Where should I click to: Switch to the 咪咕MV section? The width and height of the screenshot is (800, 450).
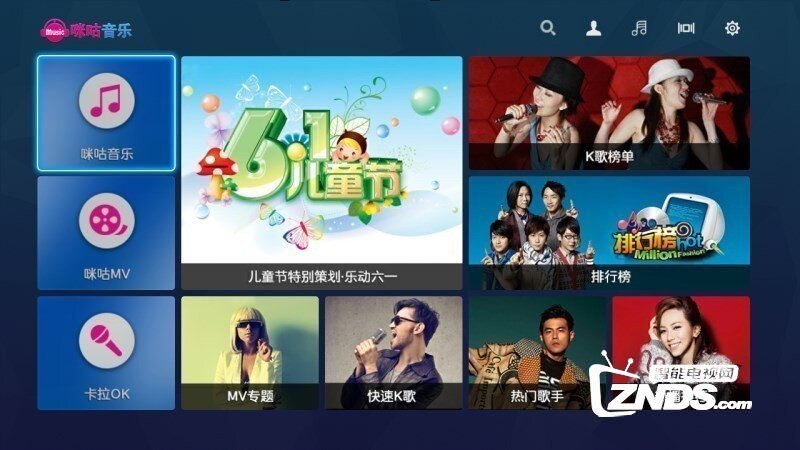106,233
